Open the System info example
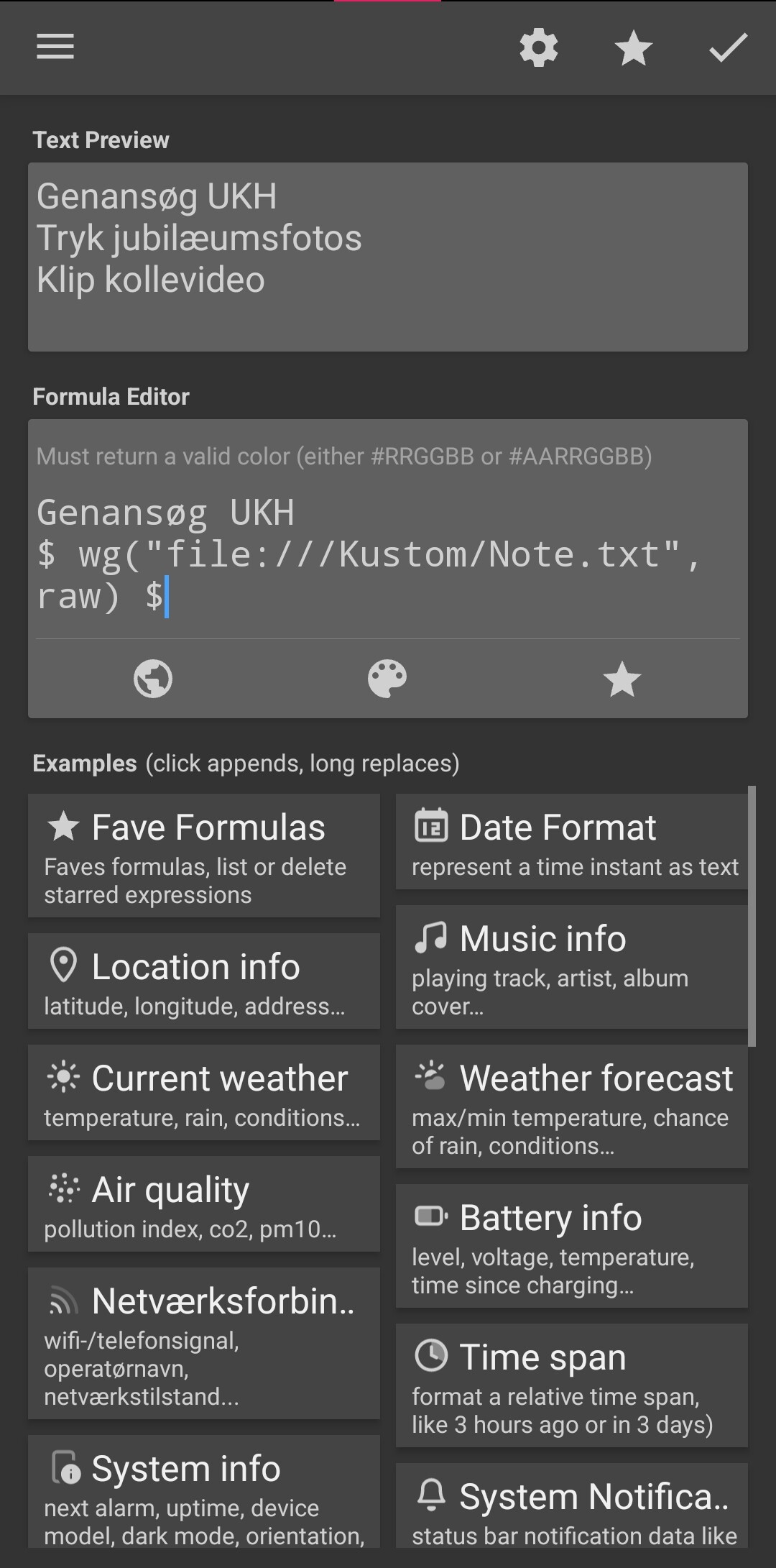 coord(204,1492)
